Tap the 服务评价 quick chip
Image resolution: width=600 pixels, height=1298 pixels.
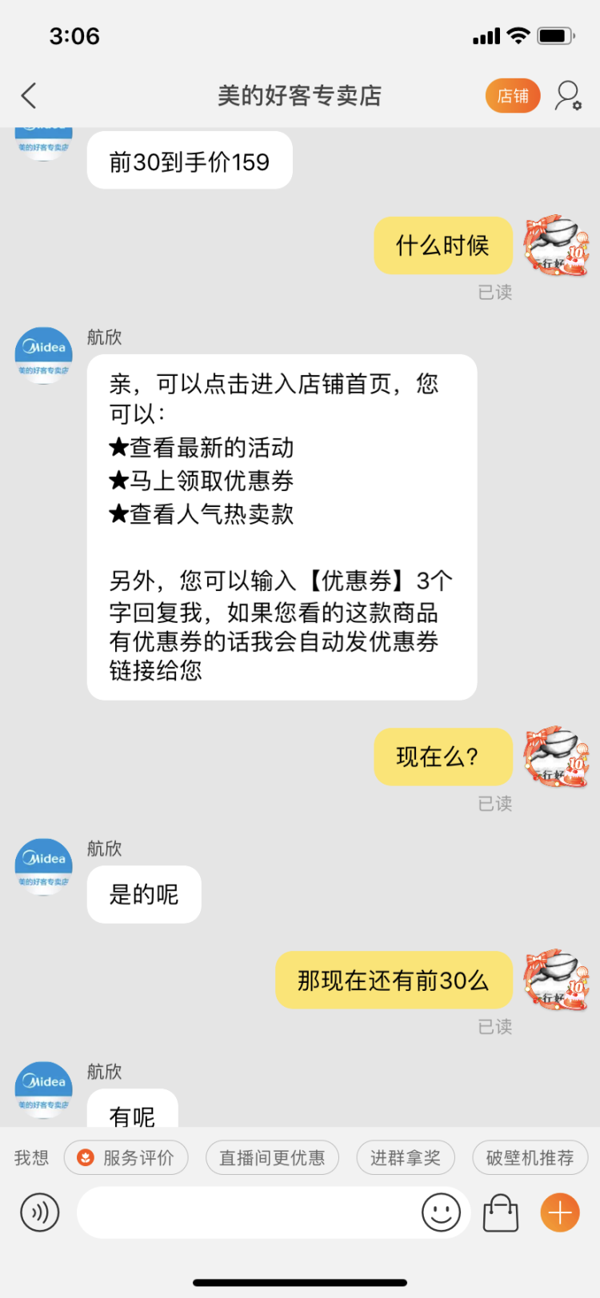(x=126, y=1158)
